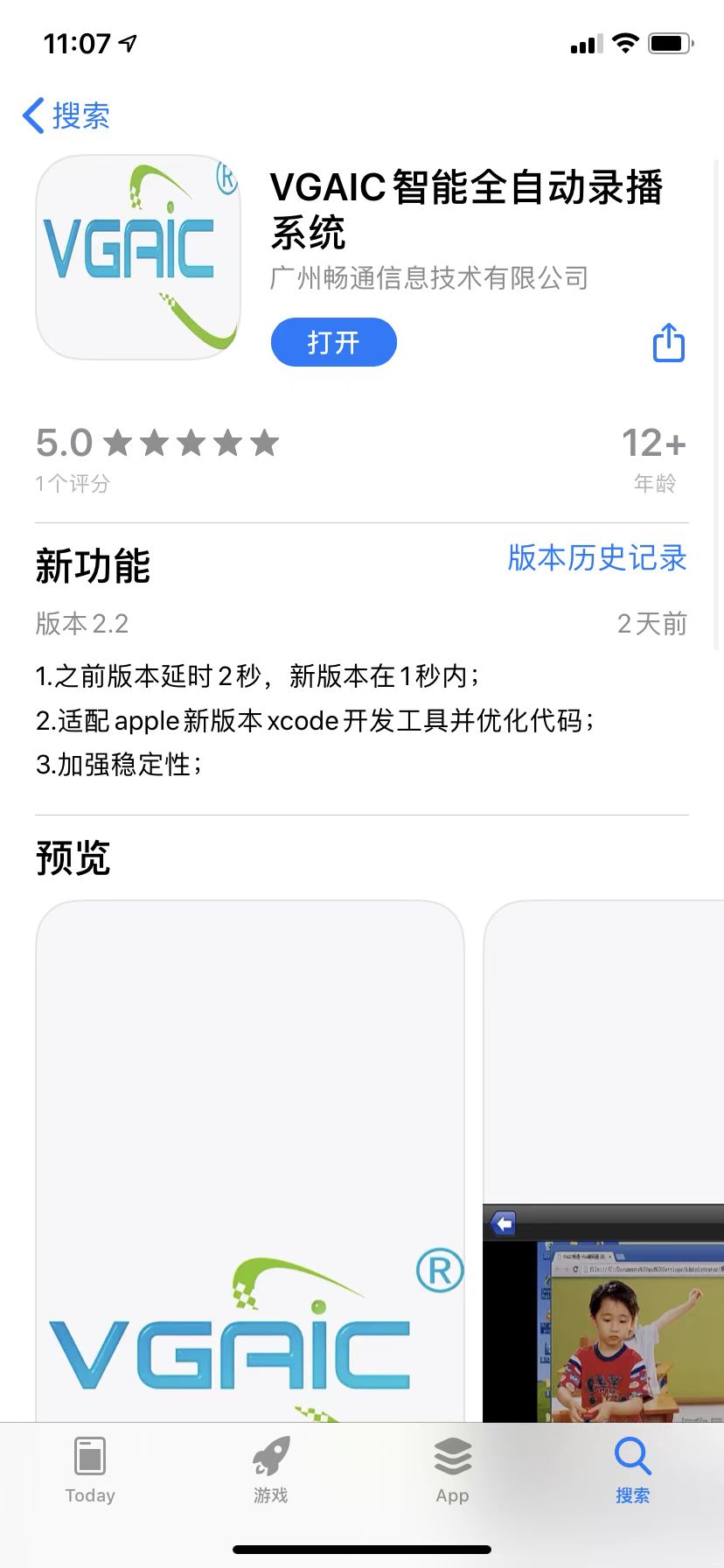Screen dimensions: 724x1568
Task: Switch to the App tab
Action: [452, 1470]
